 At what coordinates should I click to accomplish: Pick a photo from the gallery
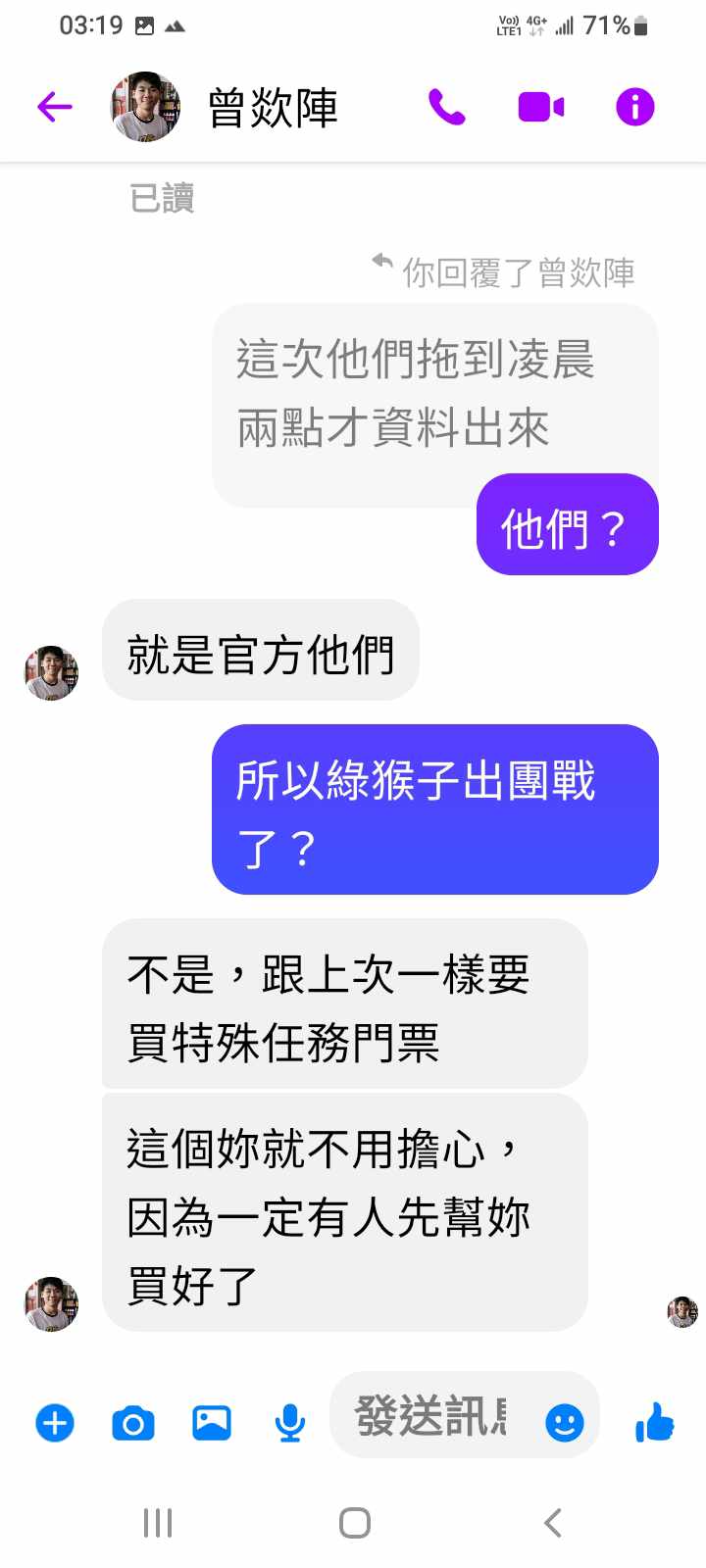pyautogui.click(x=212, y=1423)
